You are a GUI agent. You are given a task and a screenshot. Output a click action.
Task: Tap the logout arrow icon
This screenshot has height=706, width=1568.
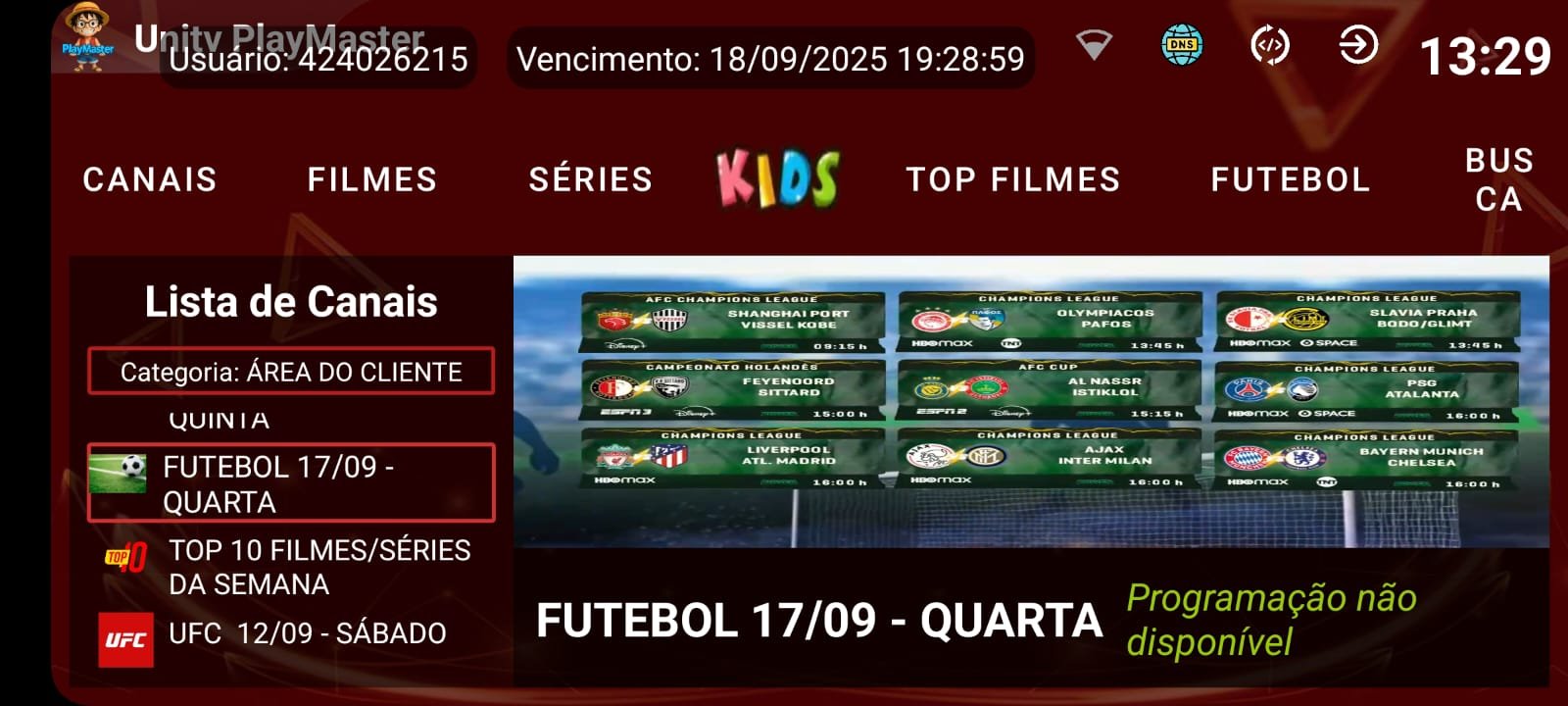point(1358,44)
